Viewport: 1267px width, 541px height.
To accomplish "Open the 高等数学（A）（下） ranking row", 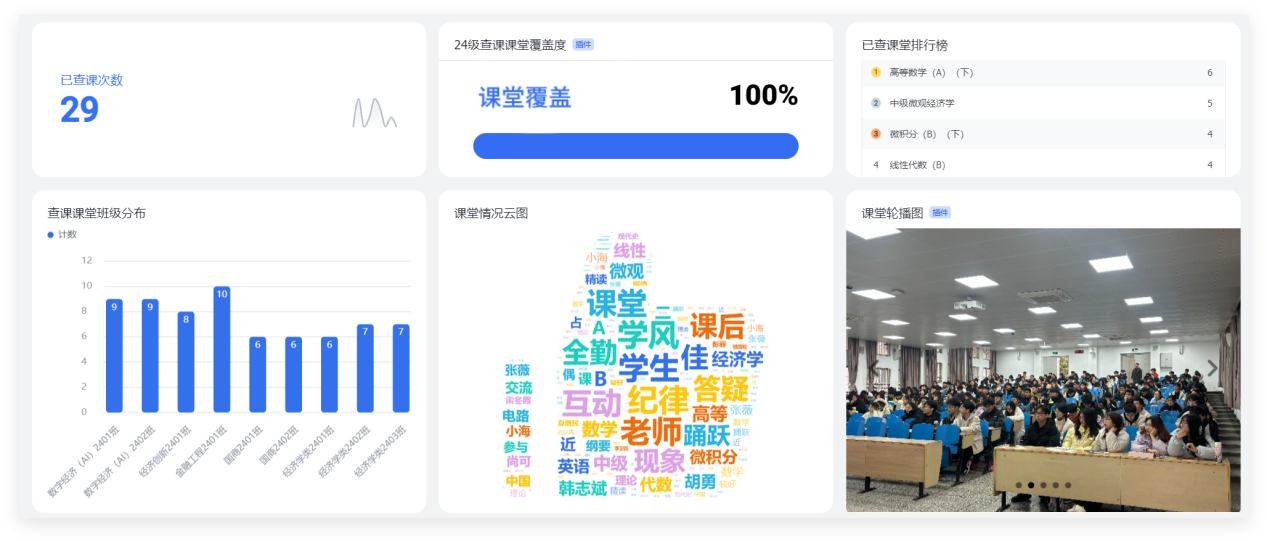I will 1040,73.
